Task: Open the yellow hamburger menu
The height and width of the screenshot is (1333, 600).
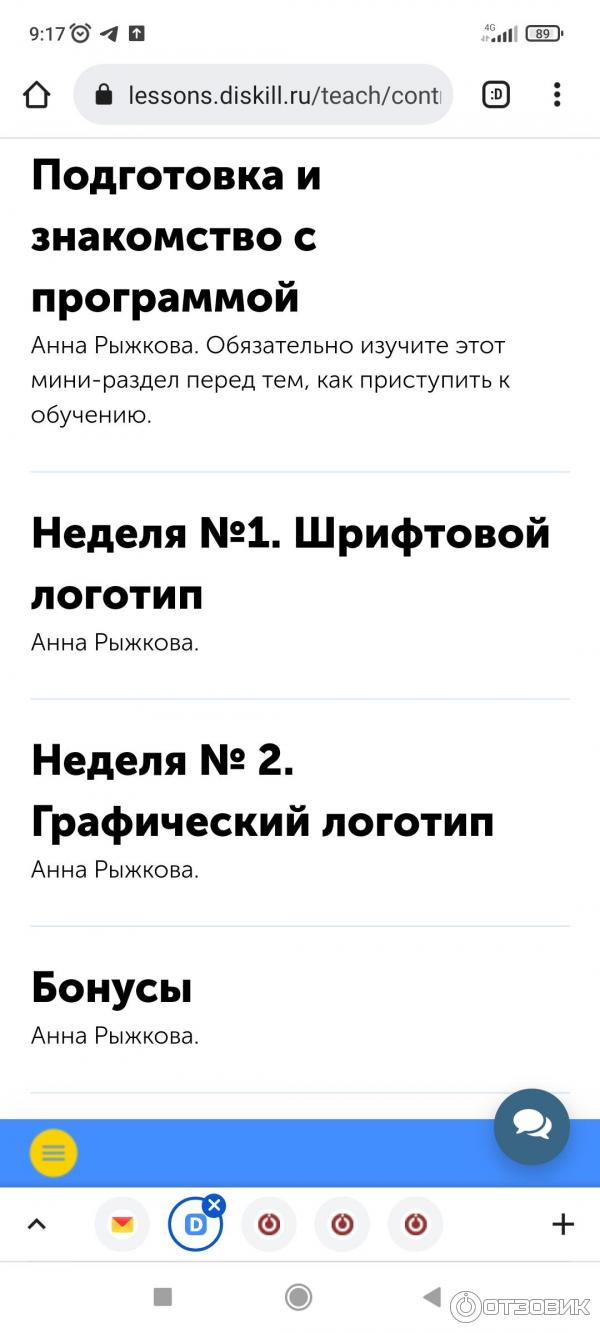Action: point(54,1153)
